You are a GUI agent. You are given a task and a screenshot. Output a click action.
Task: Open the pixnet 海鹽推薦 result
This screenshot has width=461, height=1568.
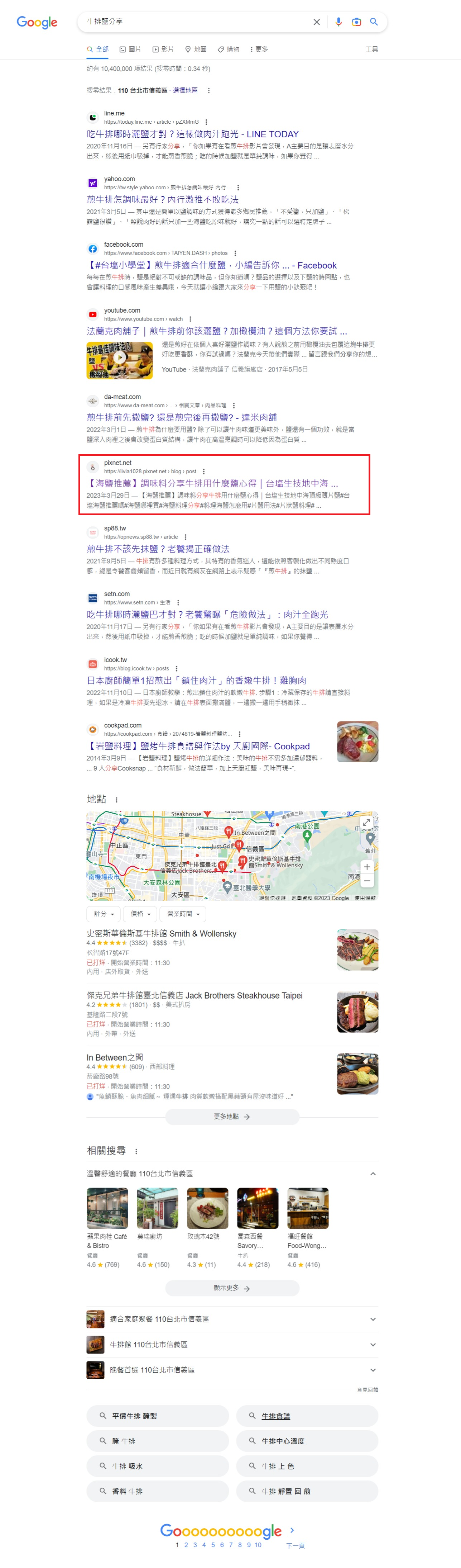(212, 483)
